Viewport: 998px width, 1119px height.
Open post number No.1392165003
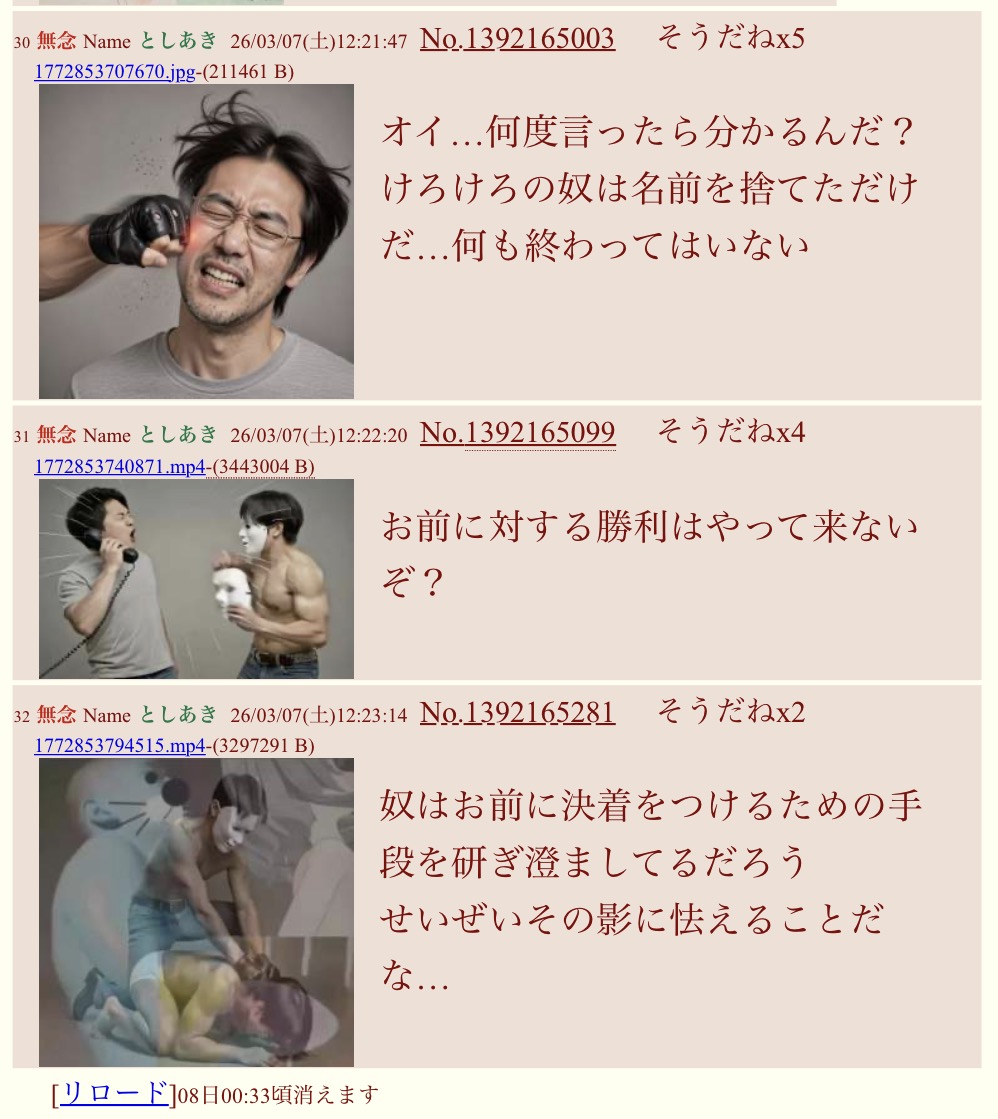pos(517,39)
